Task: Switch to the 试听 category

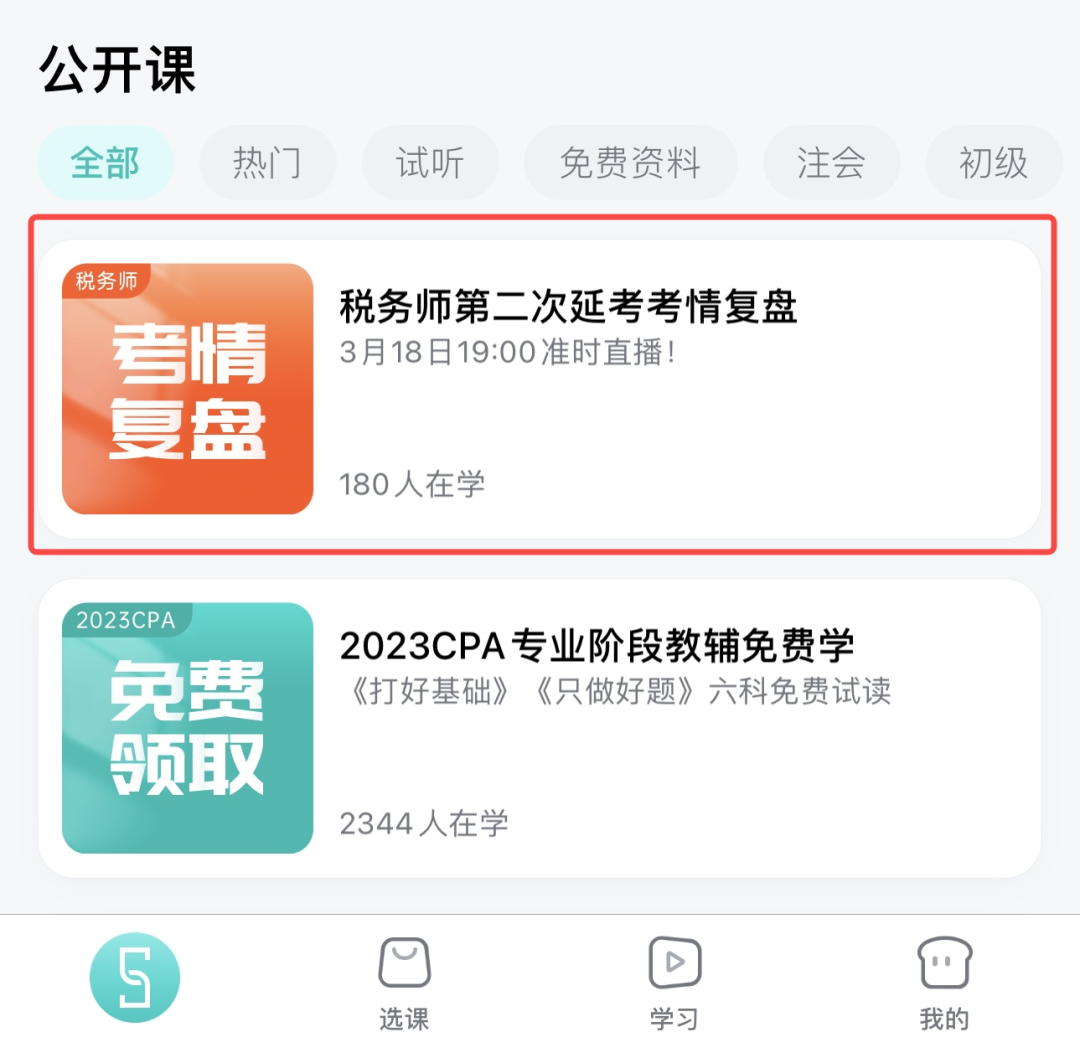Action: [x=430, y=163]
